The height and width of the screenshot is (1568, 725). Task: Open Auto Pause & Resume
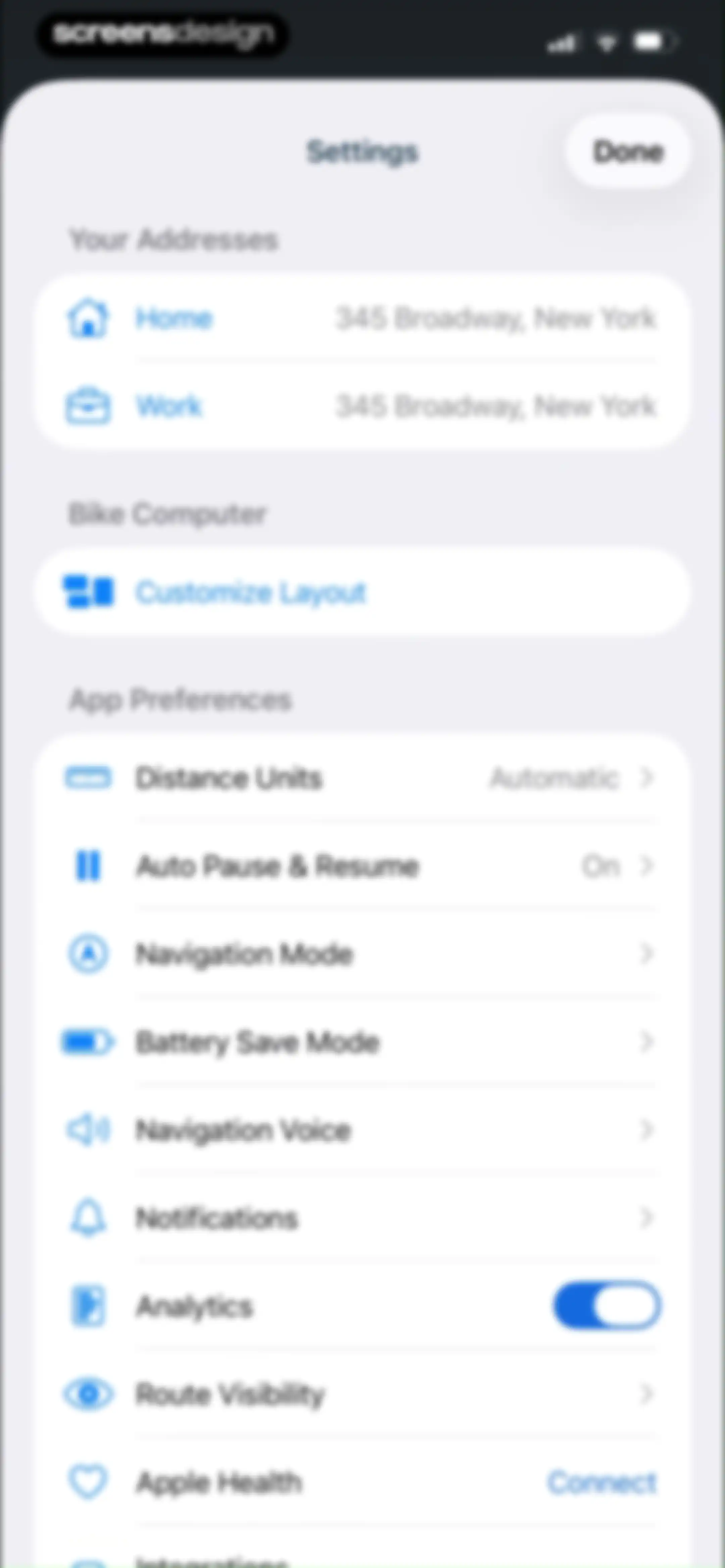(362, 866)
